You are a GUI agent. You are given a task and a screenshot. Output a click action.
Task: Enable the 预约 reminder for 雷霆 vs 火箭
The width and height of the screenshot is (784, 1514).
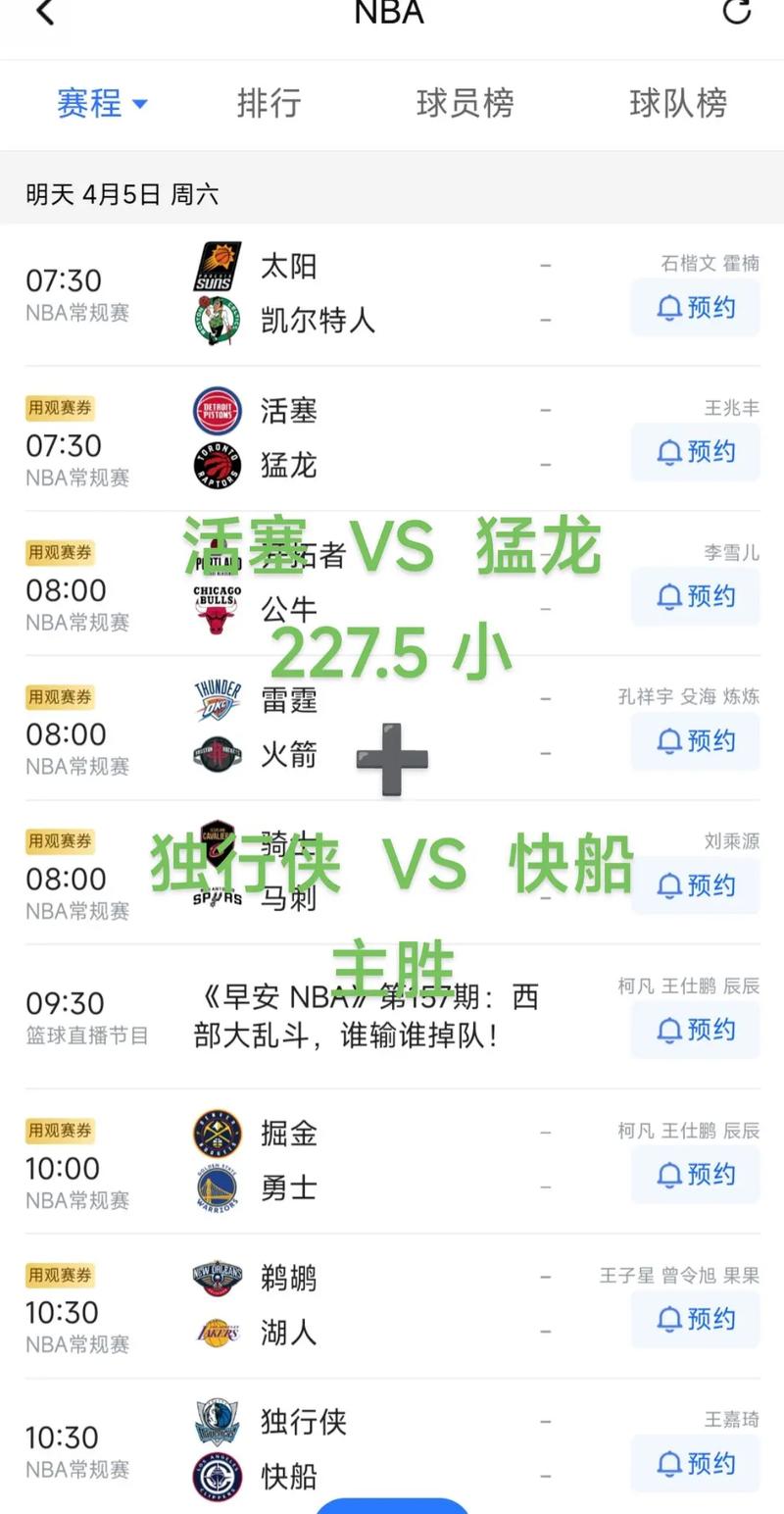pyautogui.click(x=695, y=741)
